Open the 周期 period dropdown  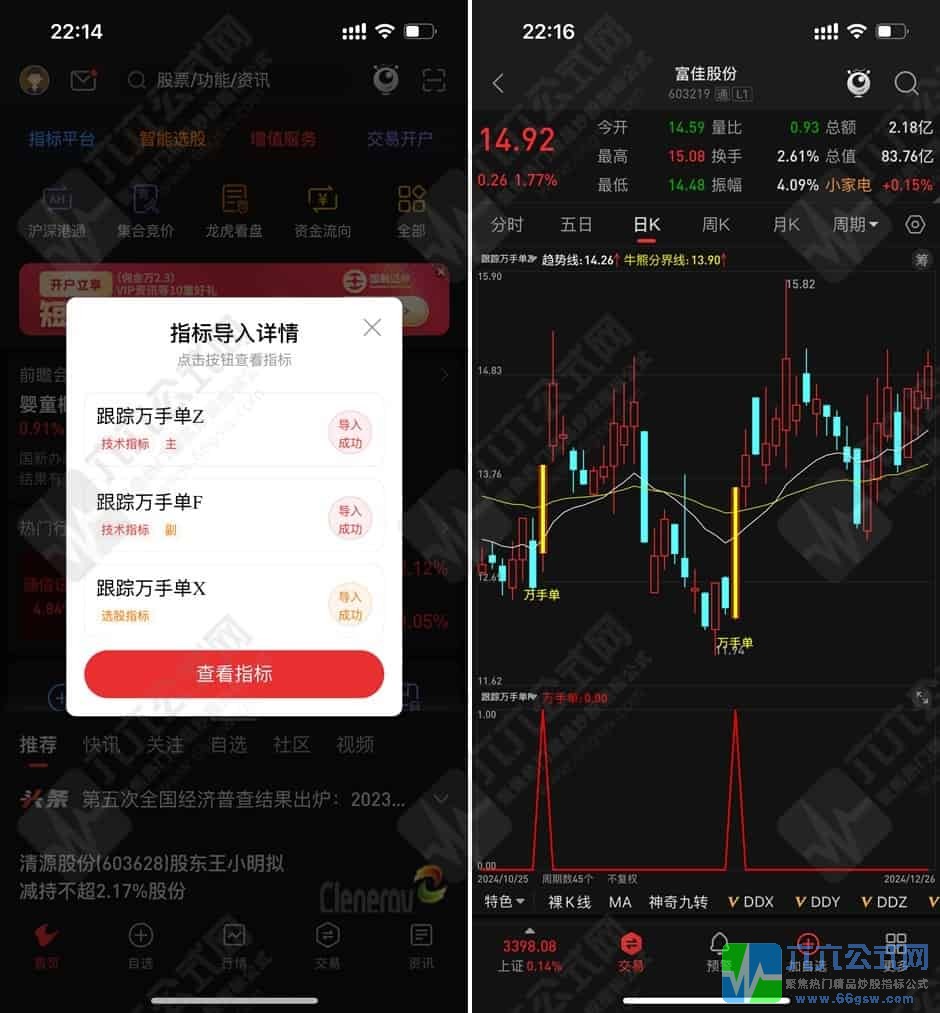(855, 225)
